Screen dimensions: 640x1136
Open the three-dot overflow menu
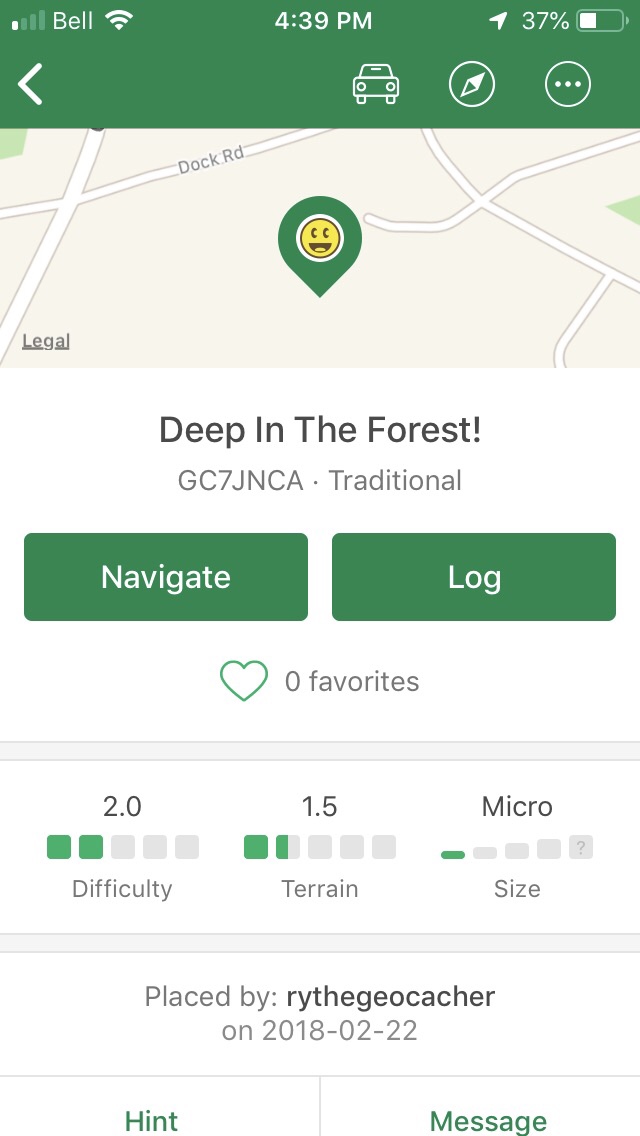tap(568, 85)
